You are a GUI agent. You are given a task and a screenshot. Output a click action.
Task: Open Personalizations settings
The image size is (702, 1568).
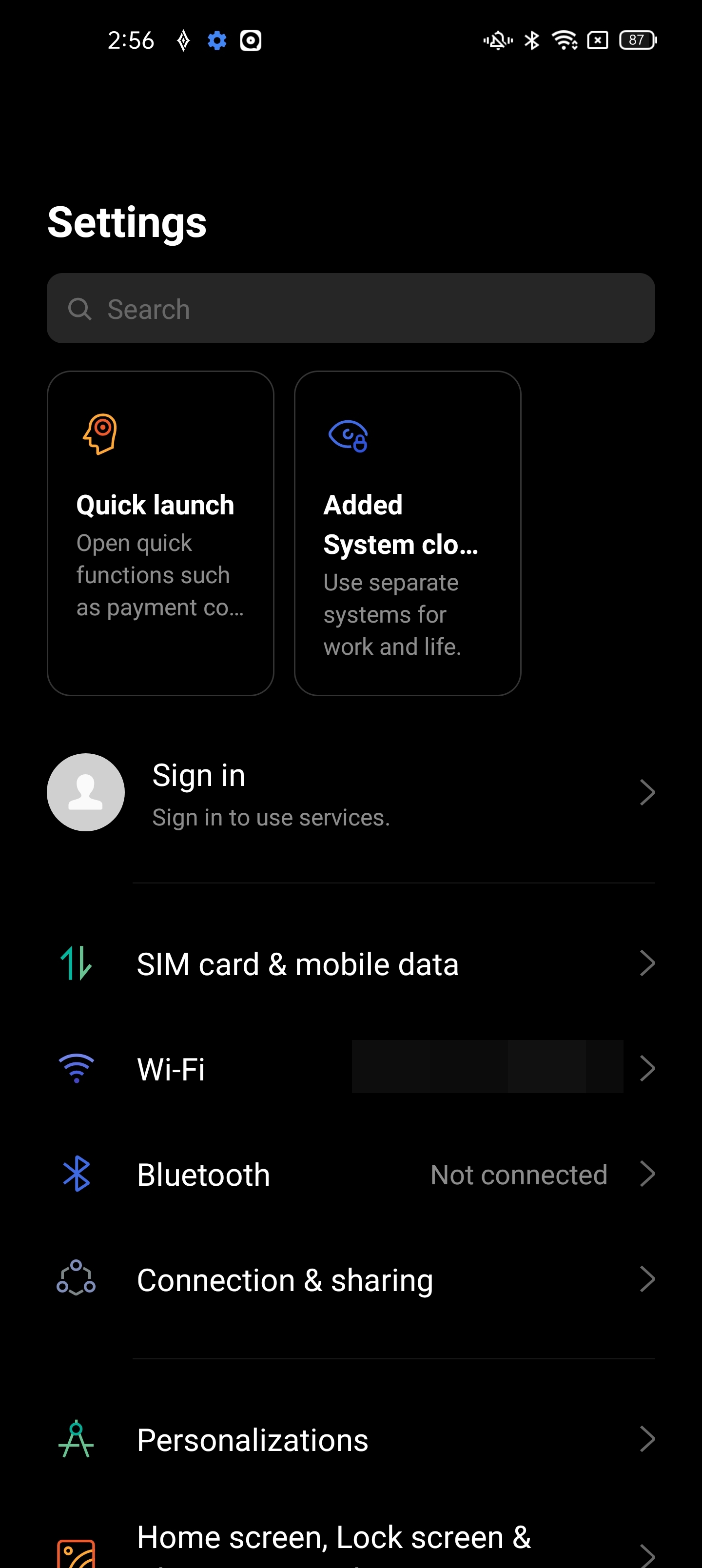[x=351, y=1440]
